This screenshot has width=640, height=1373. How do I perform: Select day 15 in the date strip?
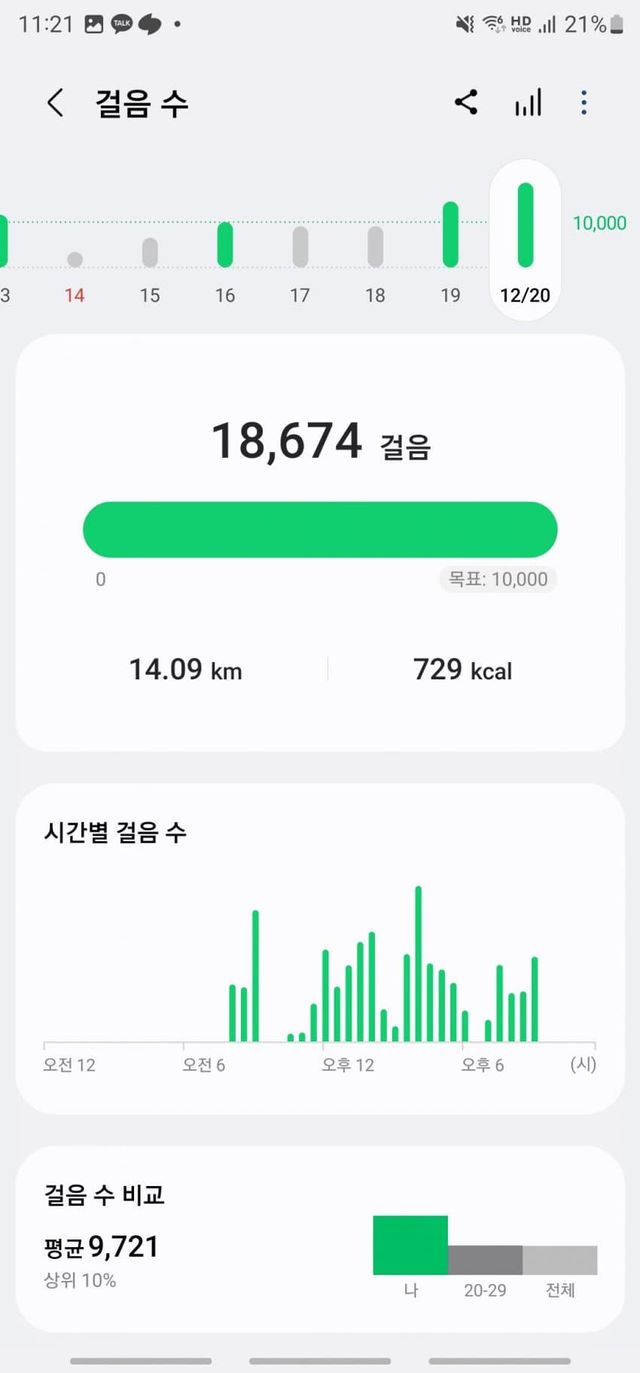point(150,253)
